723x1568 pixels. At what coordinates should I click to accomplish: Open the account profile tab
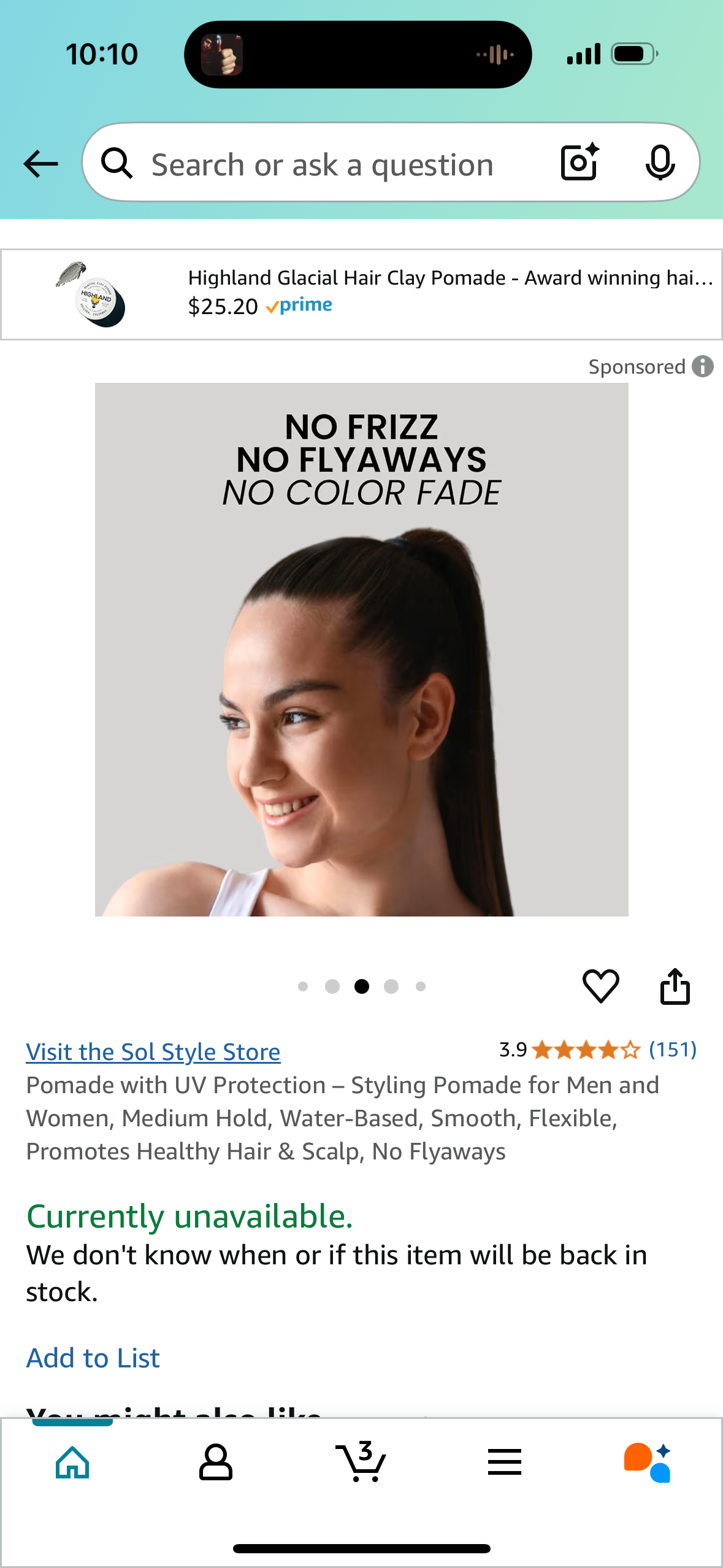point(216,1462)
